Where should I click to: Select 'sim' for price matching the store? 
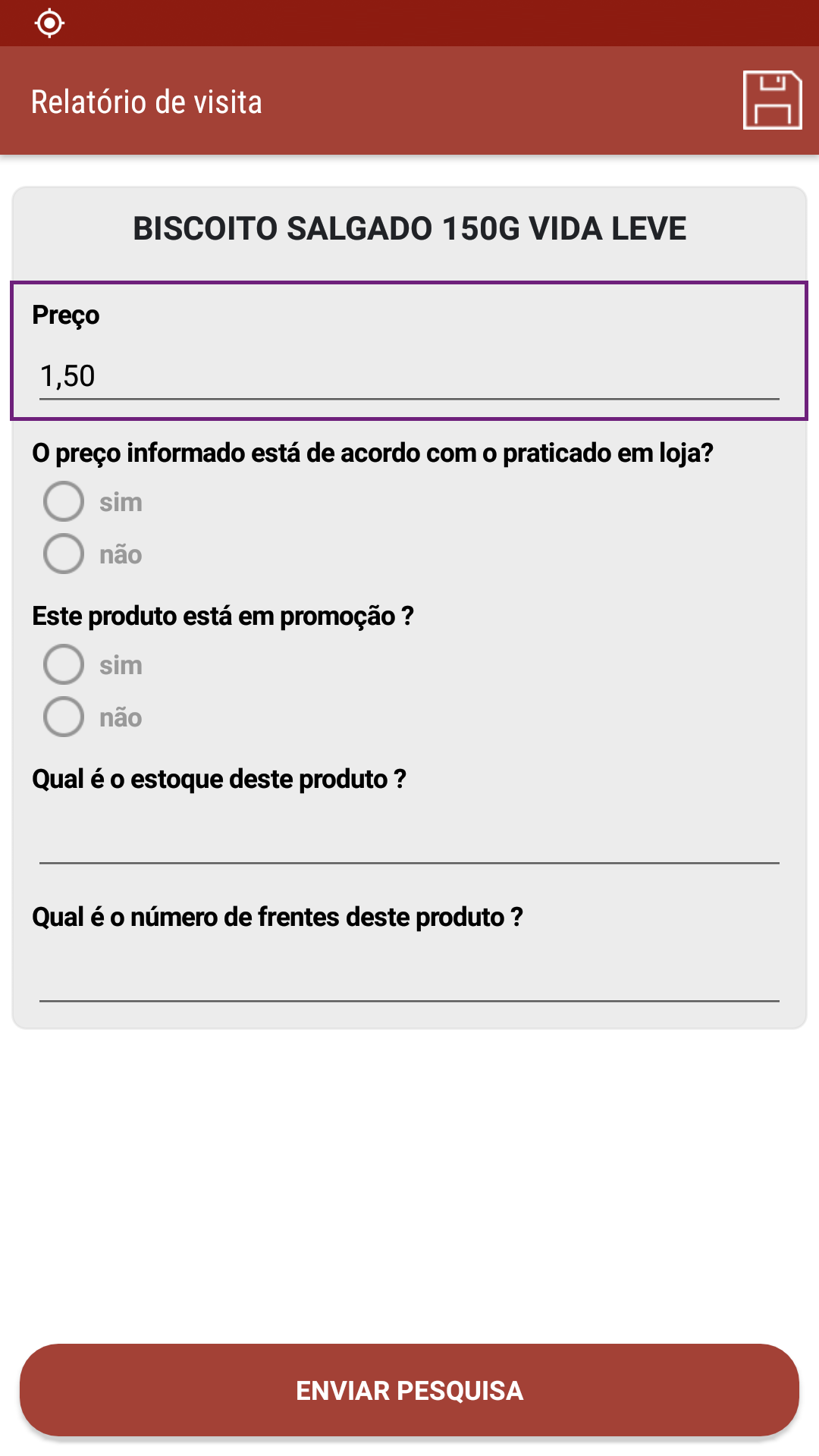point(64,501)
